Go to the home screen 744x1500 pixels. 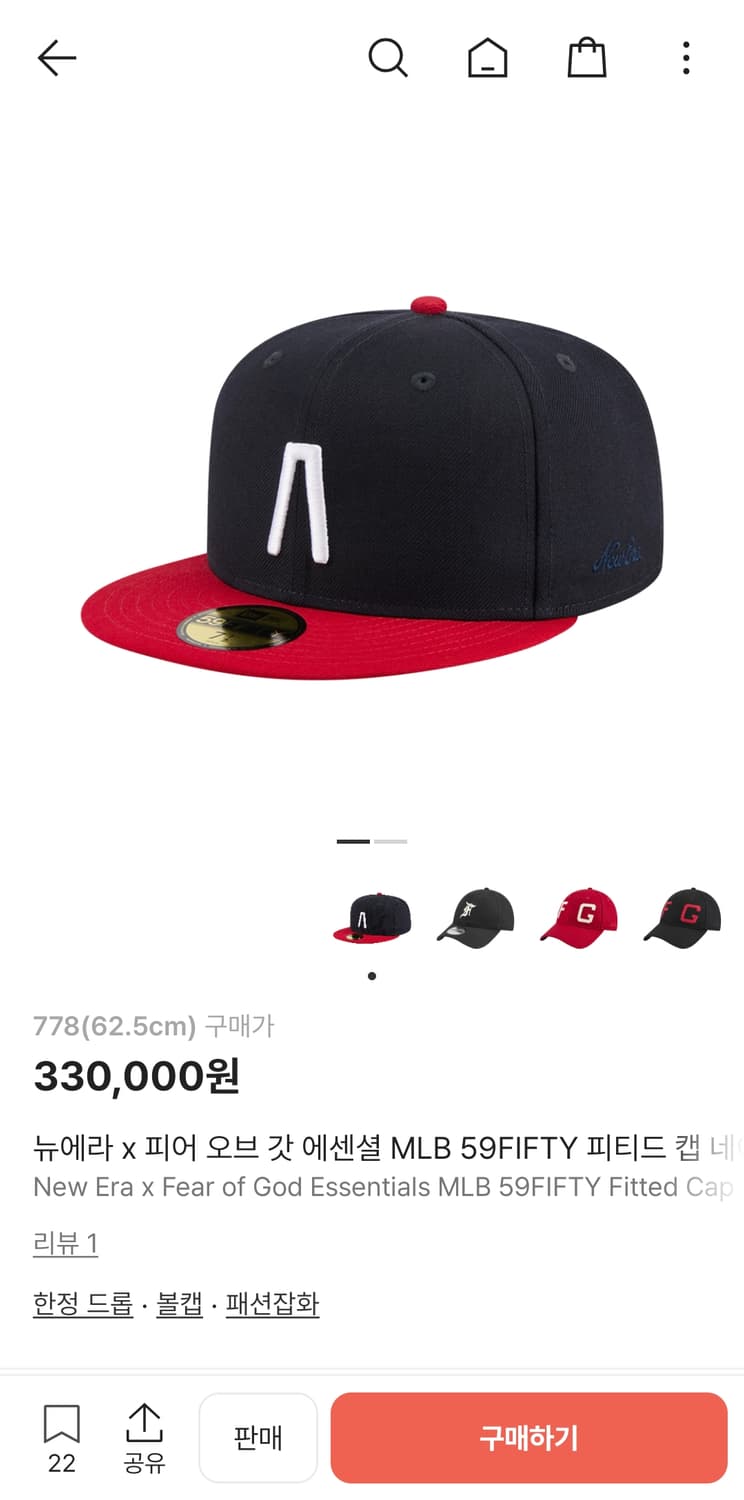pos(487,57)
